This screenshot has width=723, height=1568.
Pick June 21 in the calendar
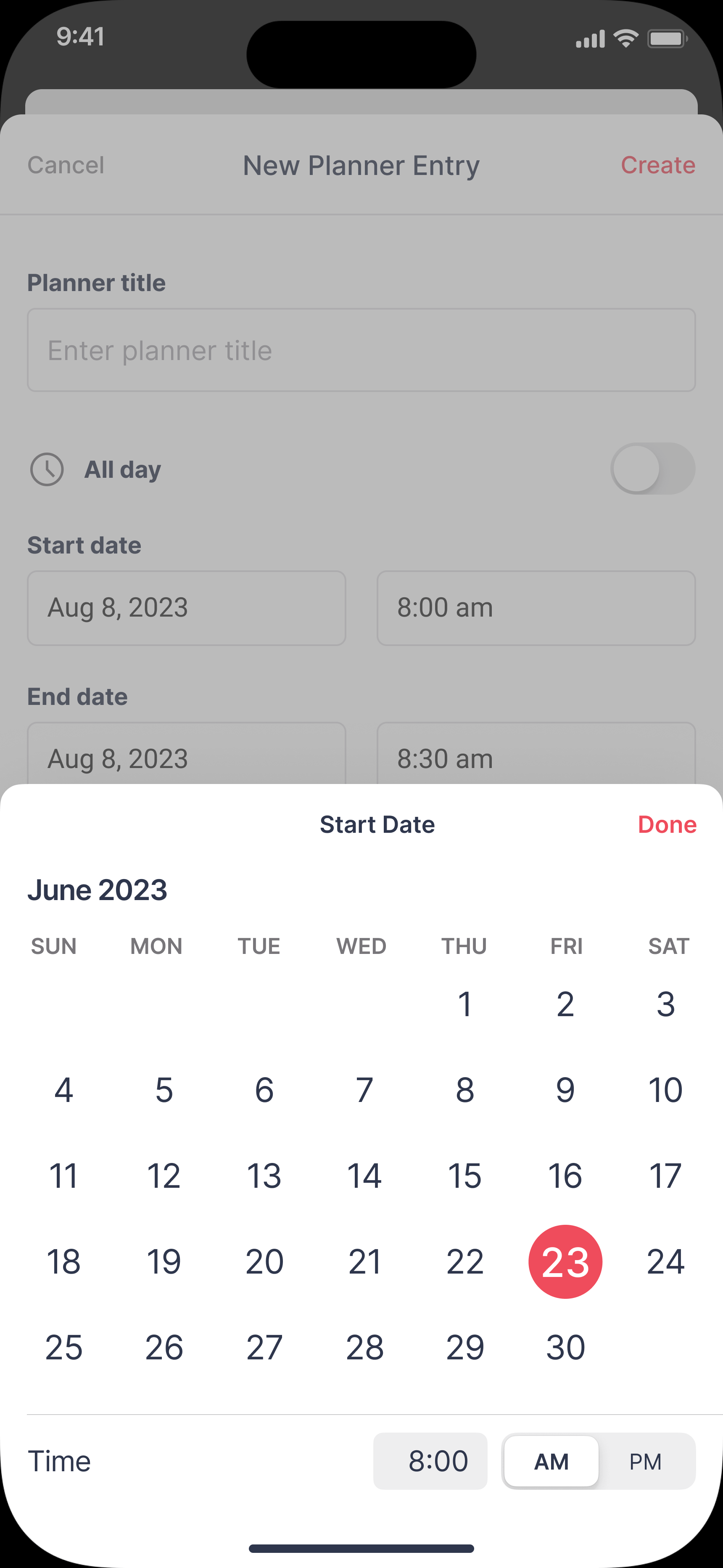[364, 1262]
